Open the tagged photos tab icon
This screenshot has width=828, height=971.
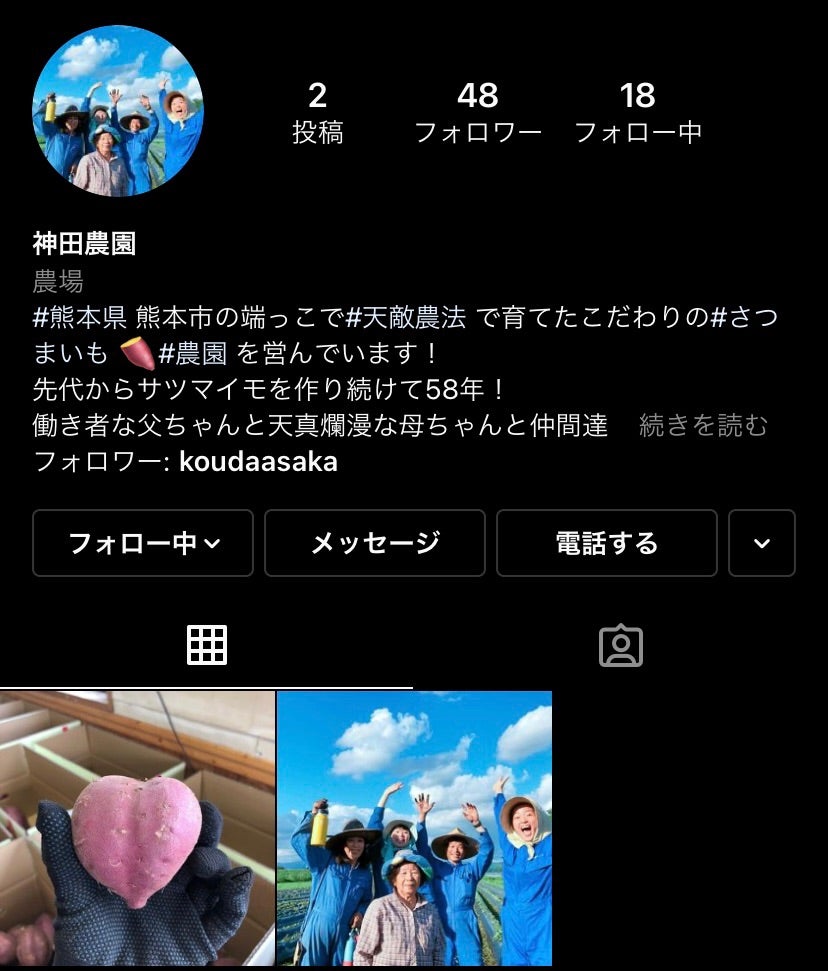tap(621, 646)
